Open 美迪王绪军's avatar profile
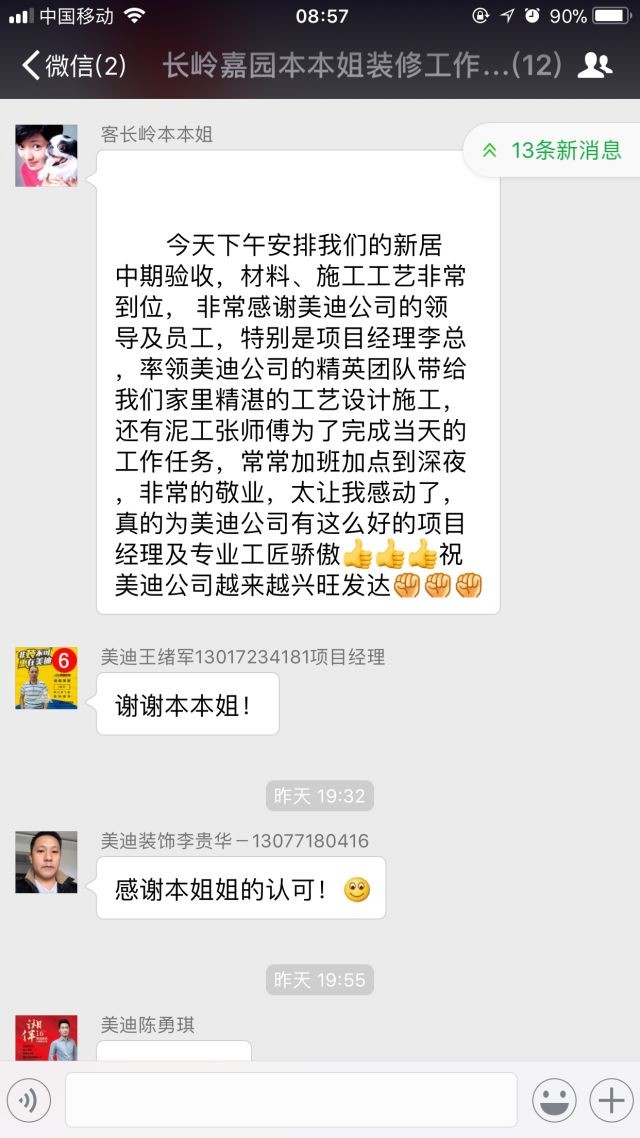Screen dimensions: 640x1138 coord(46,678)
